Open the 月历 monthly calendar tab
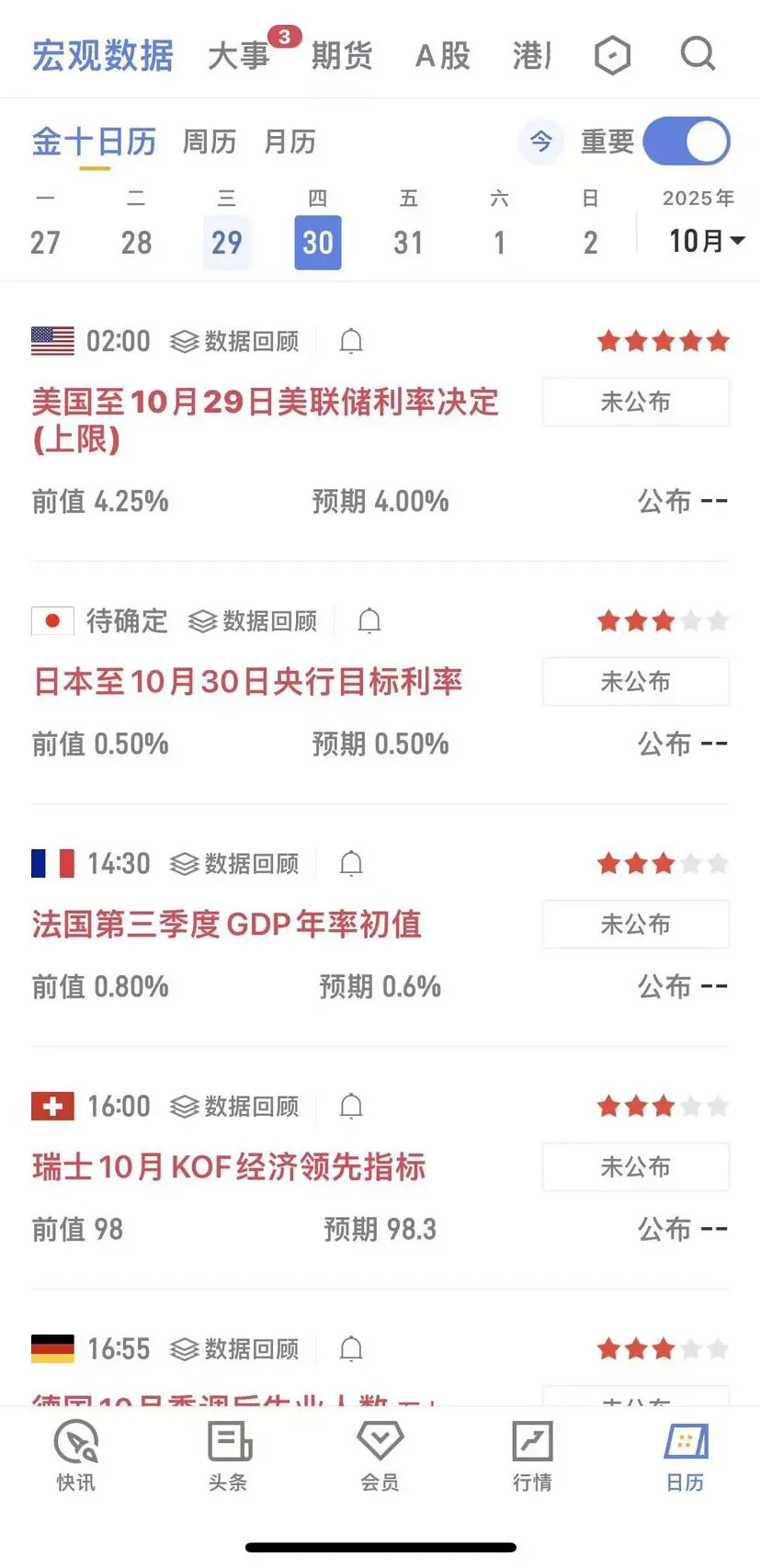This screenshot has height=1568, width=761. coord(290,142)
